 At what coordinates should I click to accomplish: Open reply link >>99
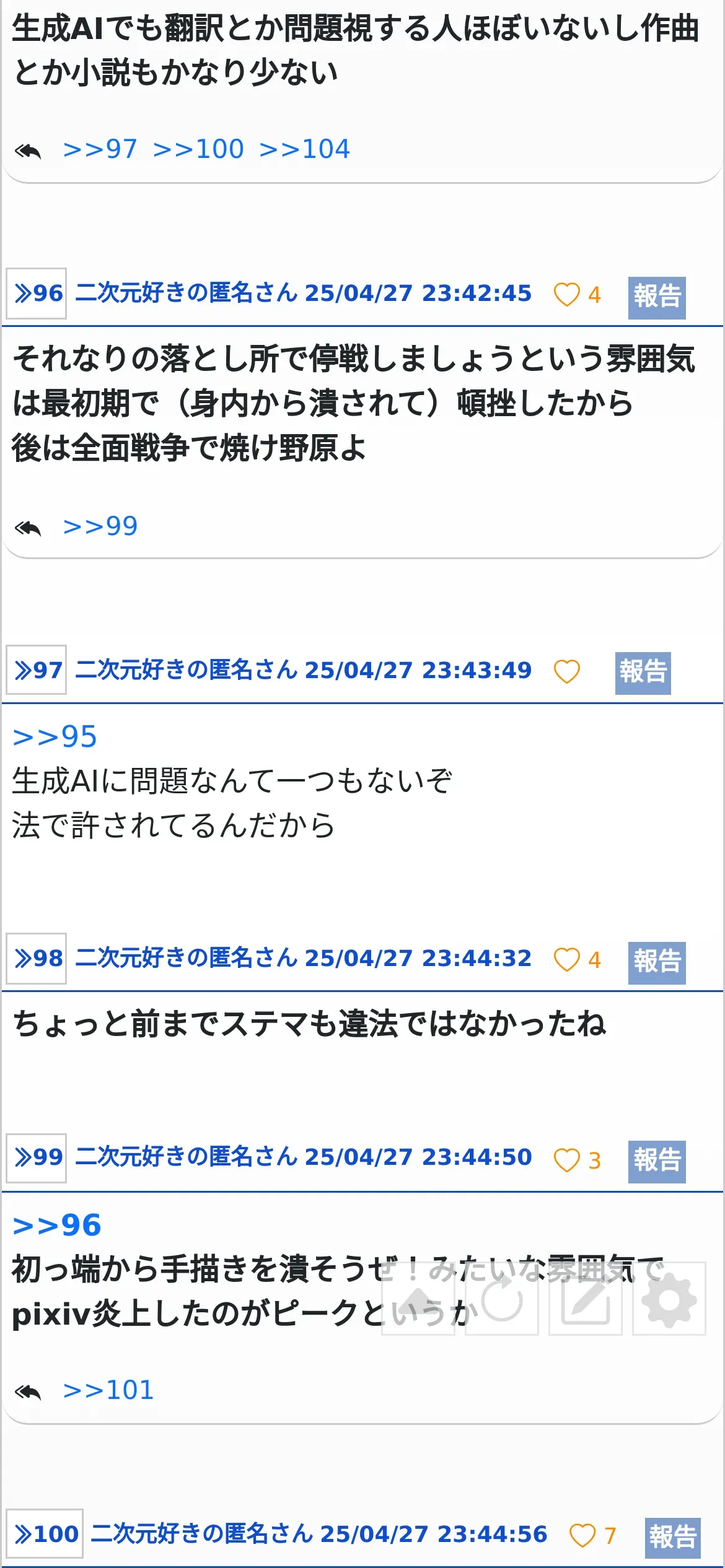[100, 526]
